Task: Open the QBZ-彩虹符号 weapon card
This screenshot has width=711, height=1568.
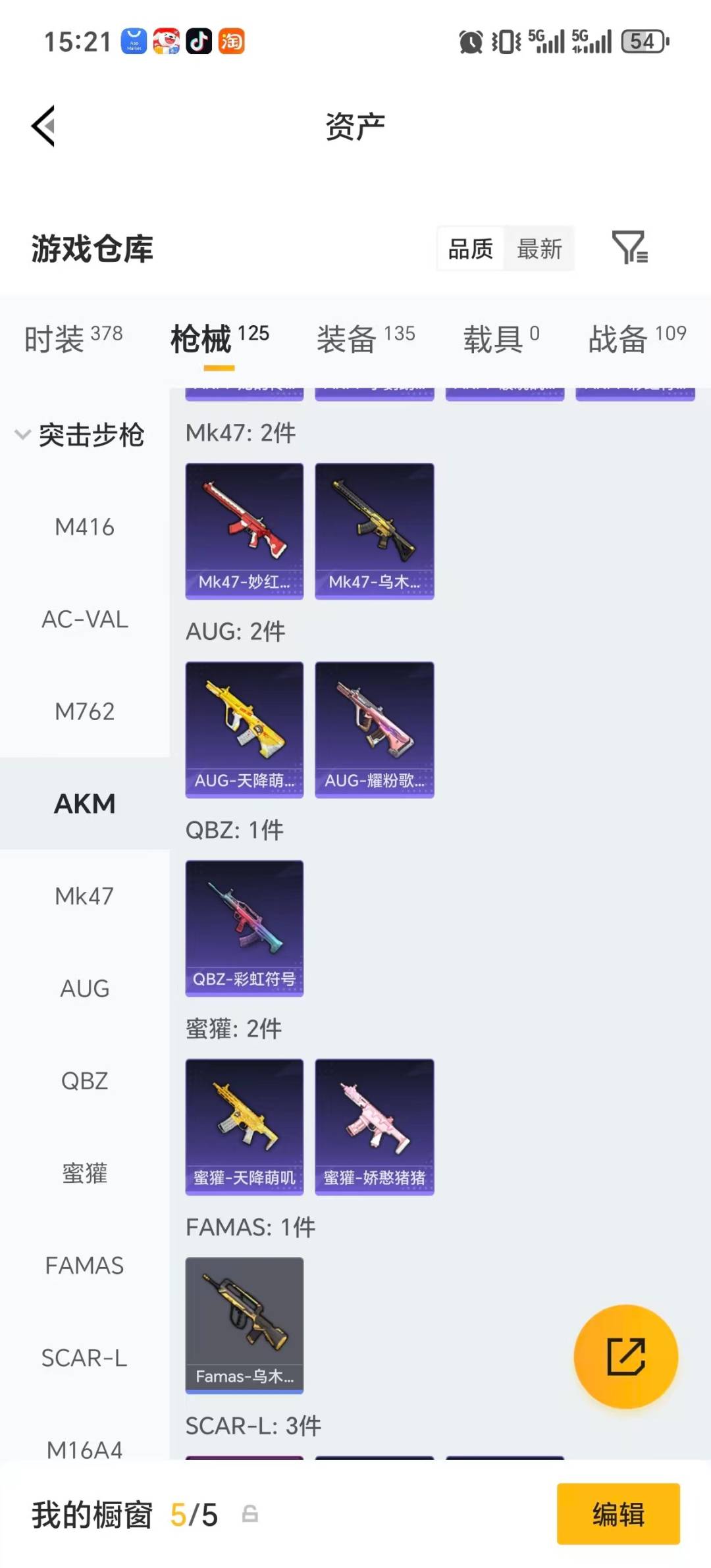Action: [244, 928]
